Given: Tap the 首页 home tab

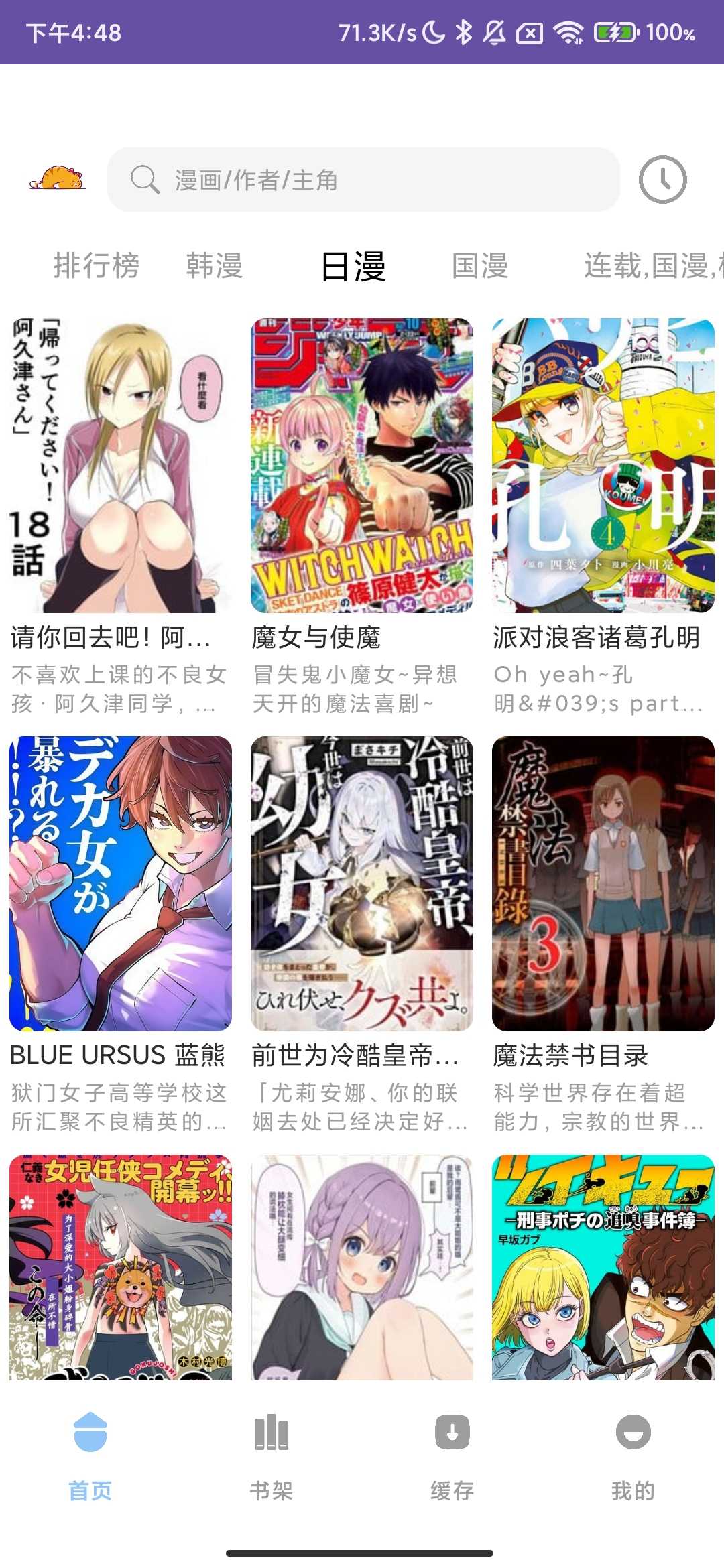Looking at the screenshot, I should 90,1455.
